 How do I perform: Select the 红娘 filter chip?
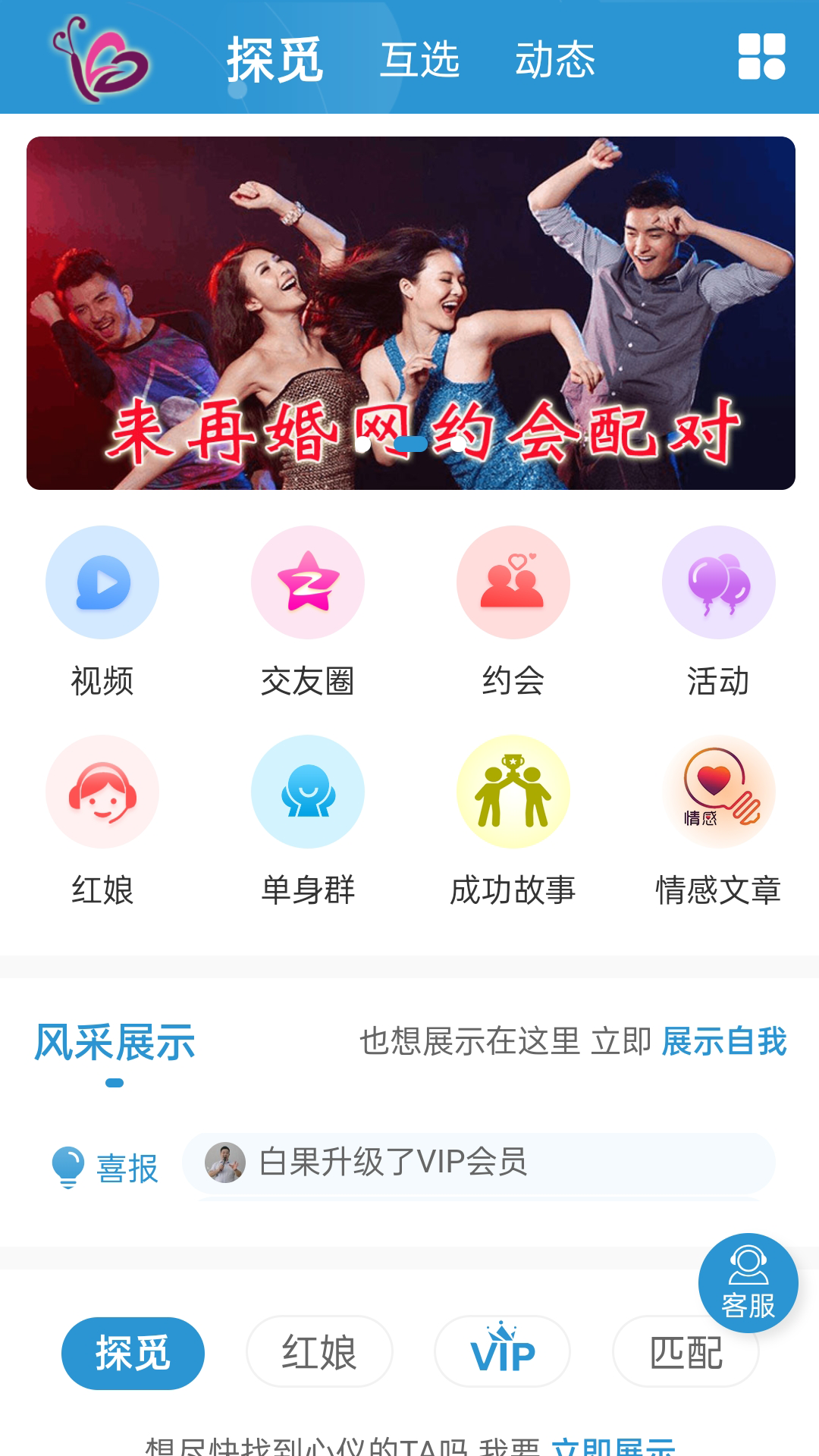point(319,1352)
